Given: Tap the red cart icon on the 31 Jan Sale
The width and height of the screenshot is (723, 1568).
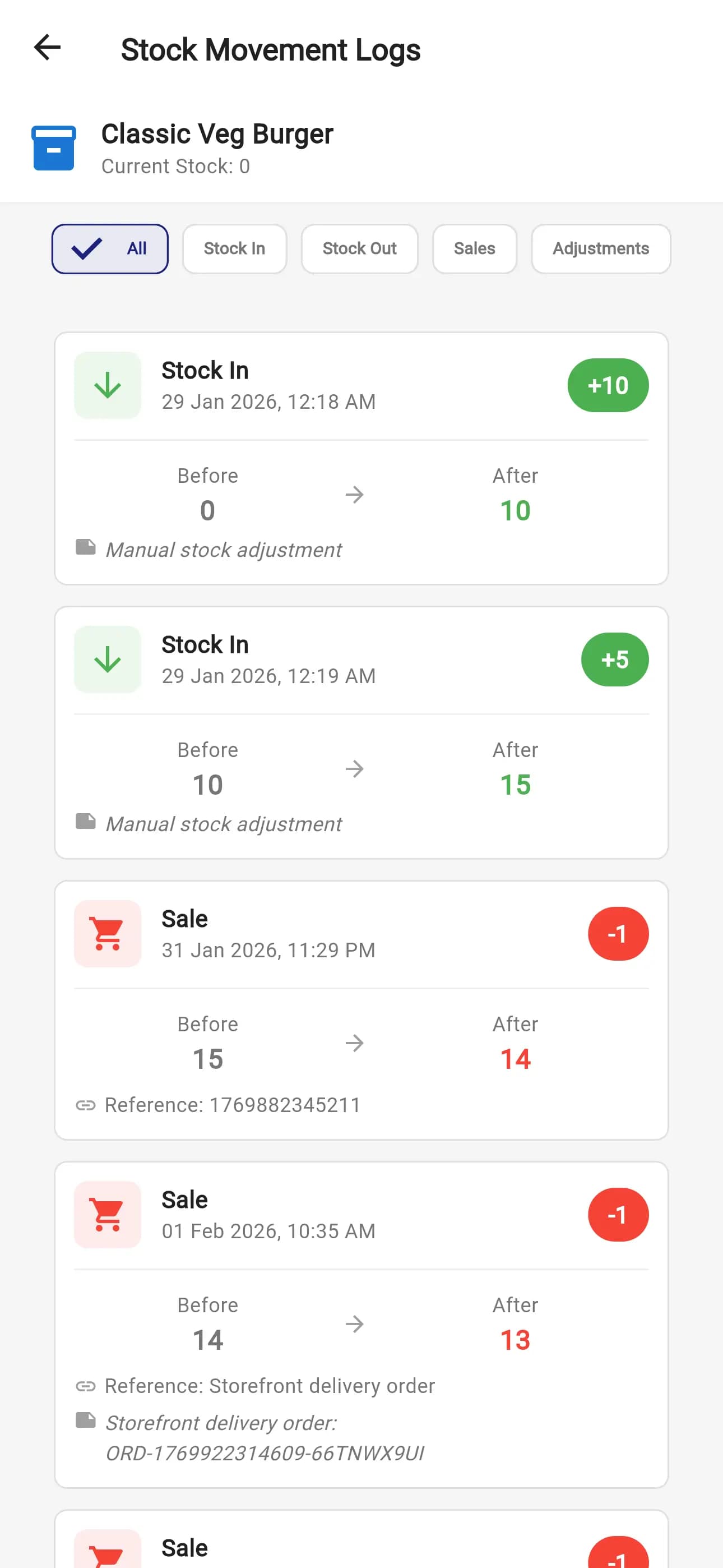Looking at the screenshot, I should (x=107, y=933).
